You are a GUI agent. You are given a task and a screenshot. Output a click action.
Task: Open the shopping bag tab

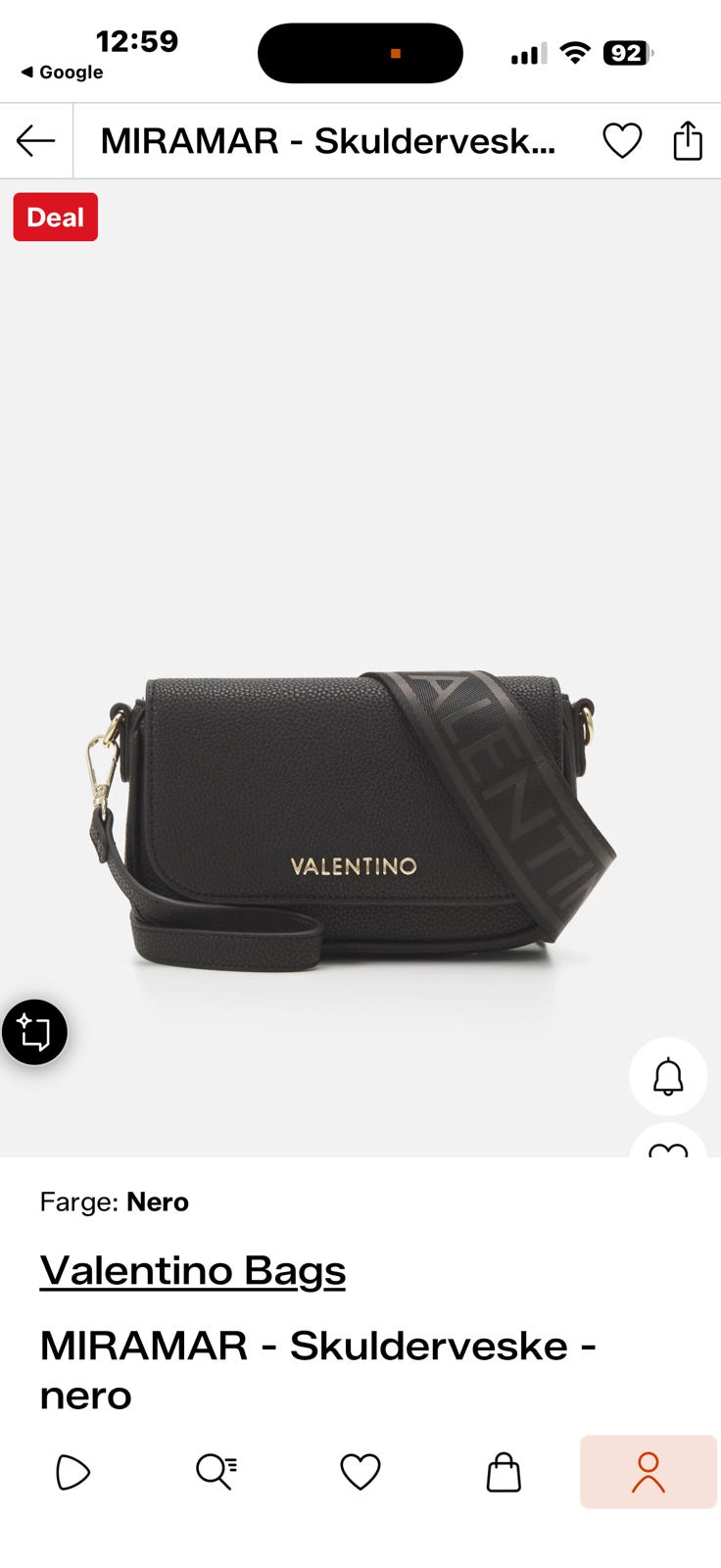504,1472
